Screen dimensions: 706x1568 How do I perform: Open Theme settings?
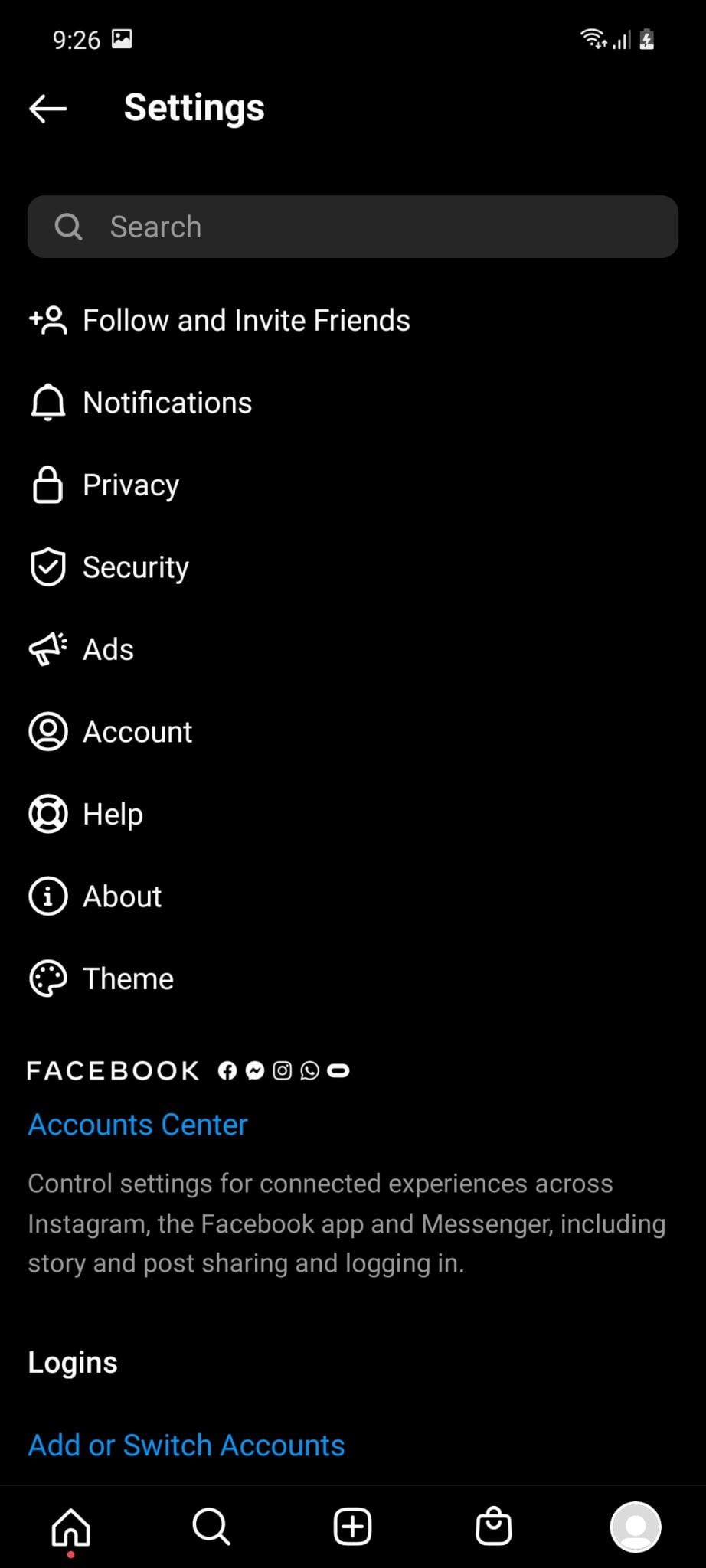click(x=353, y=978)
